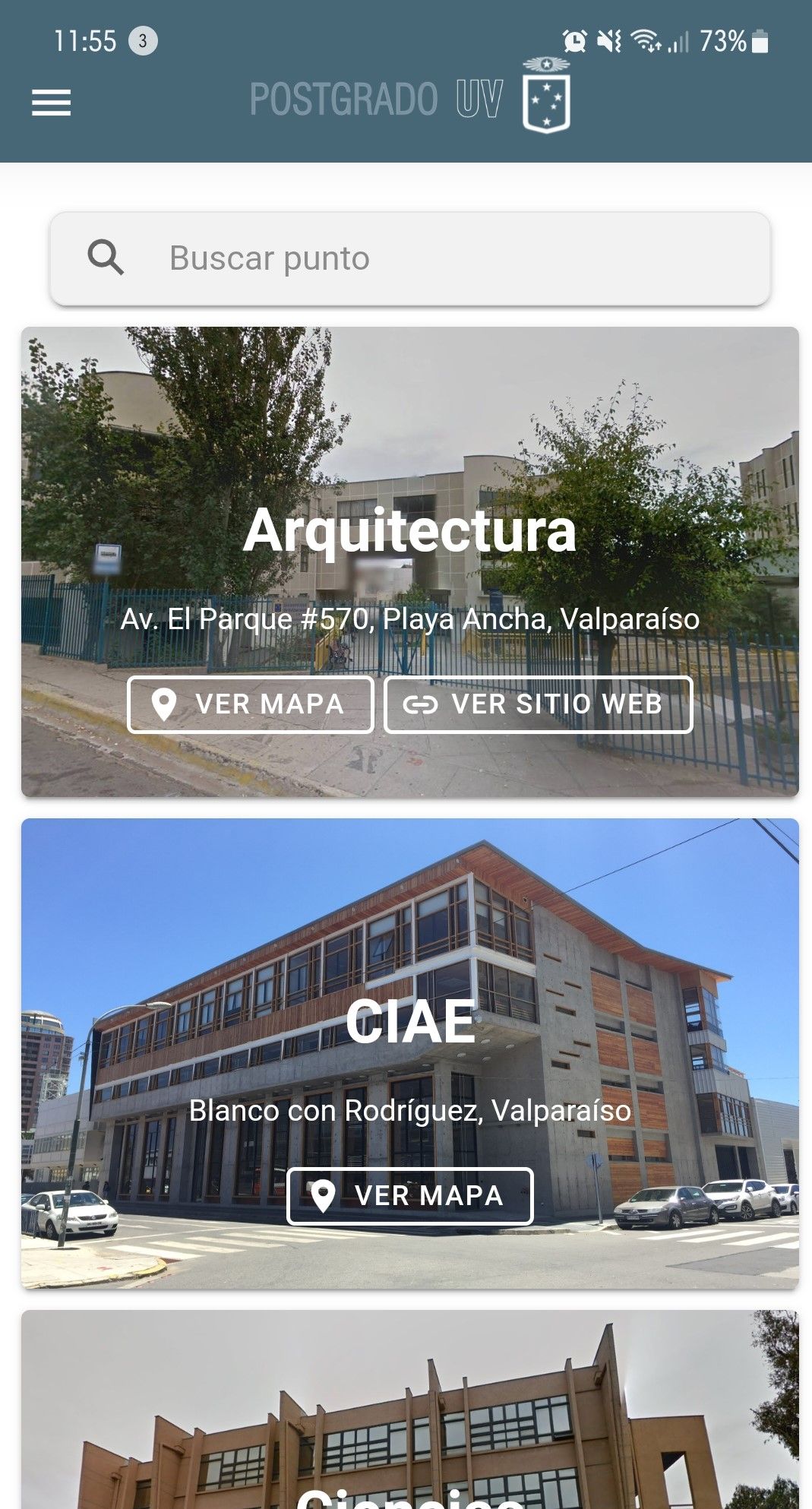Tap the notification badge showing 3
The width and height of the screenshot is (812, 1509).
click(141, 42)
